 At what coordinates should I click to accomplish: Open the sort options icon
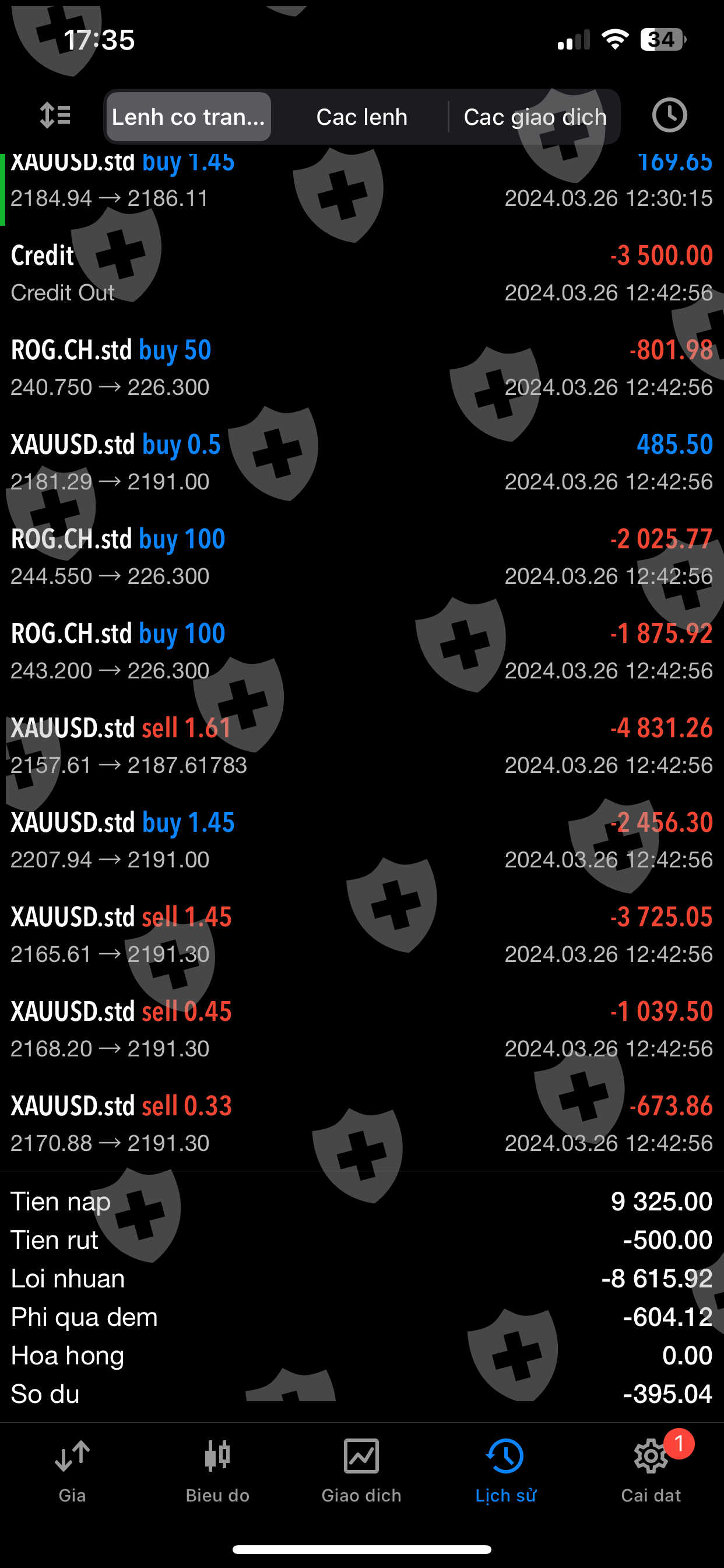[55, 116]
